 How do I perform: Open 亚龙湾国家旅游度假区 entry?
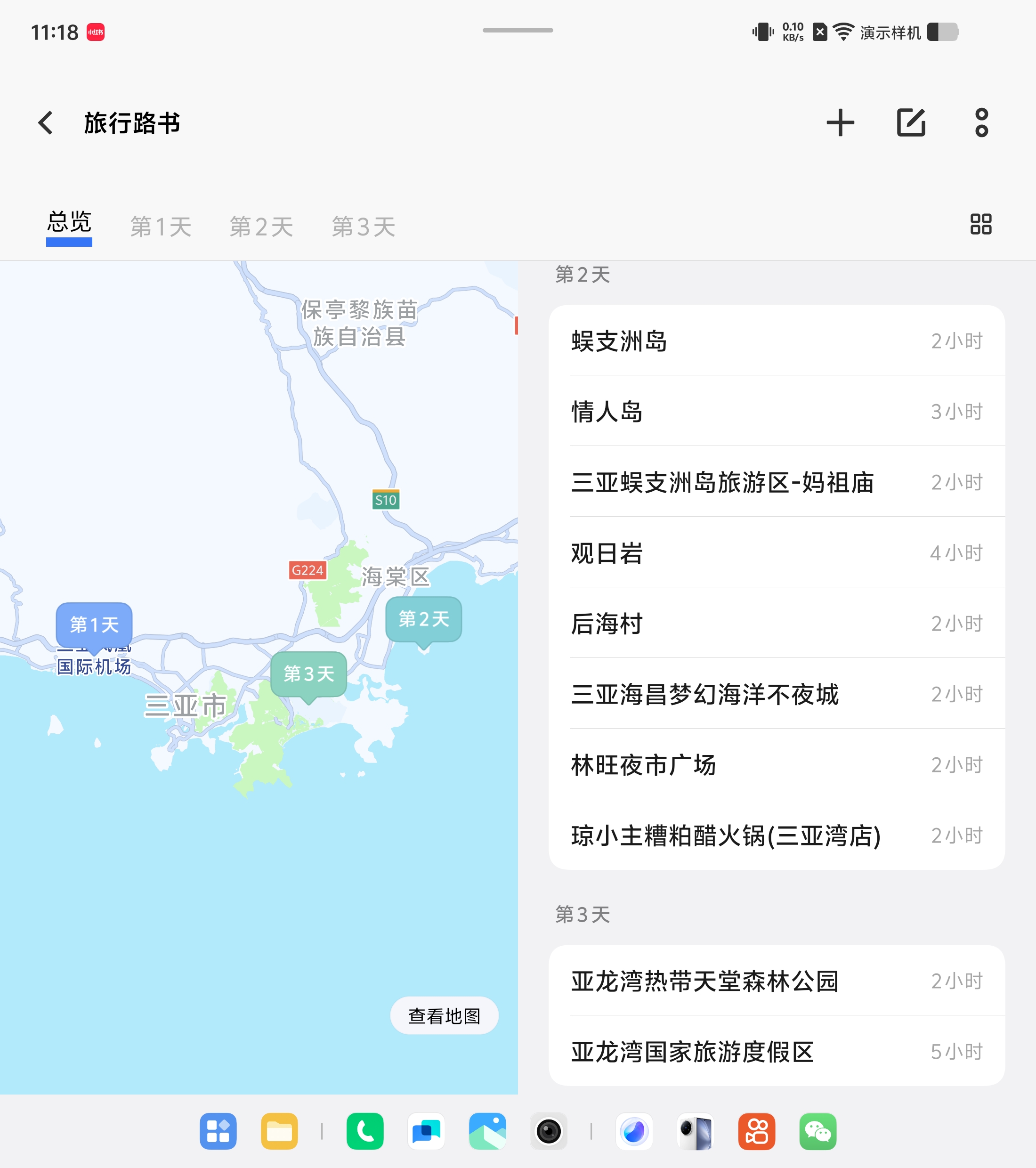(x=776, y=1051)
